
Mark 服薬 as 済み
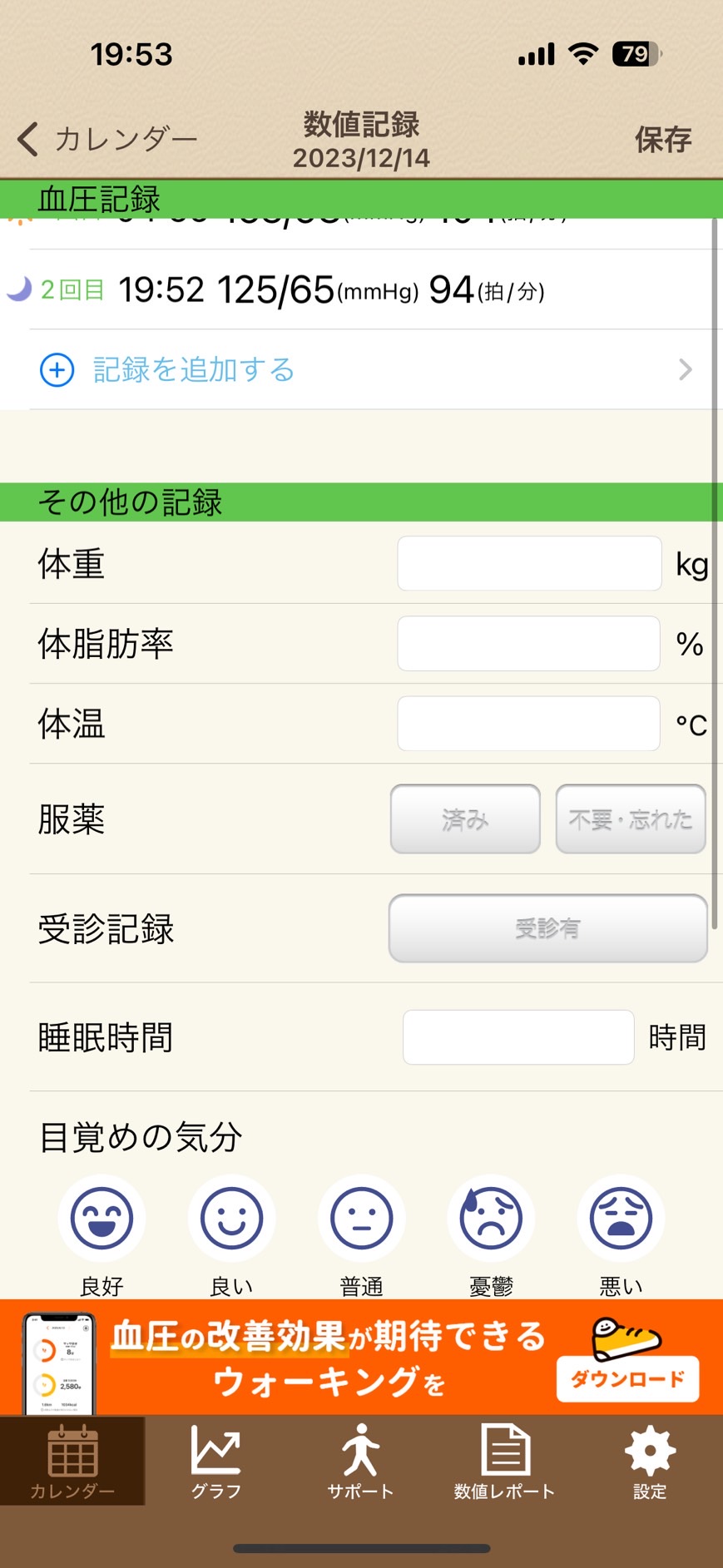[465, 819]
